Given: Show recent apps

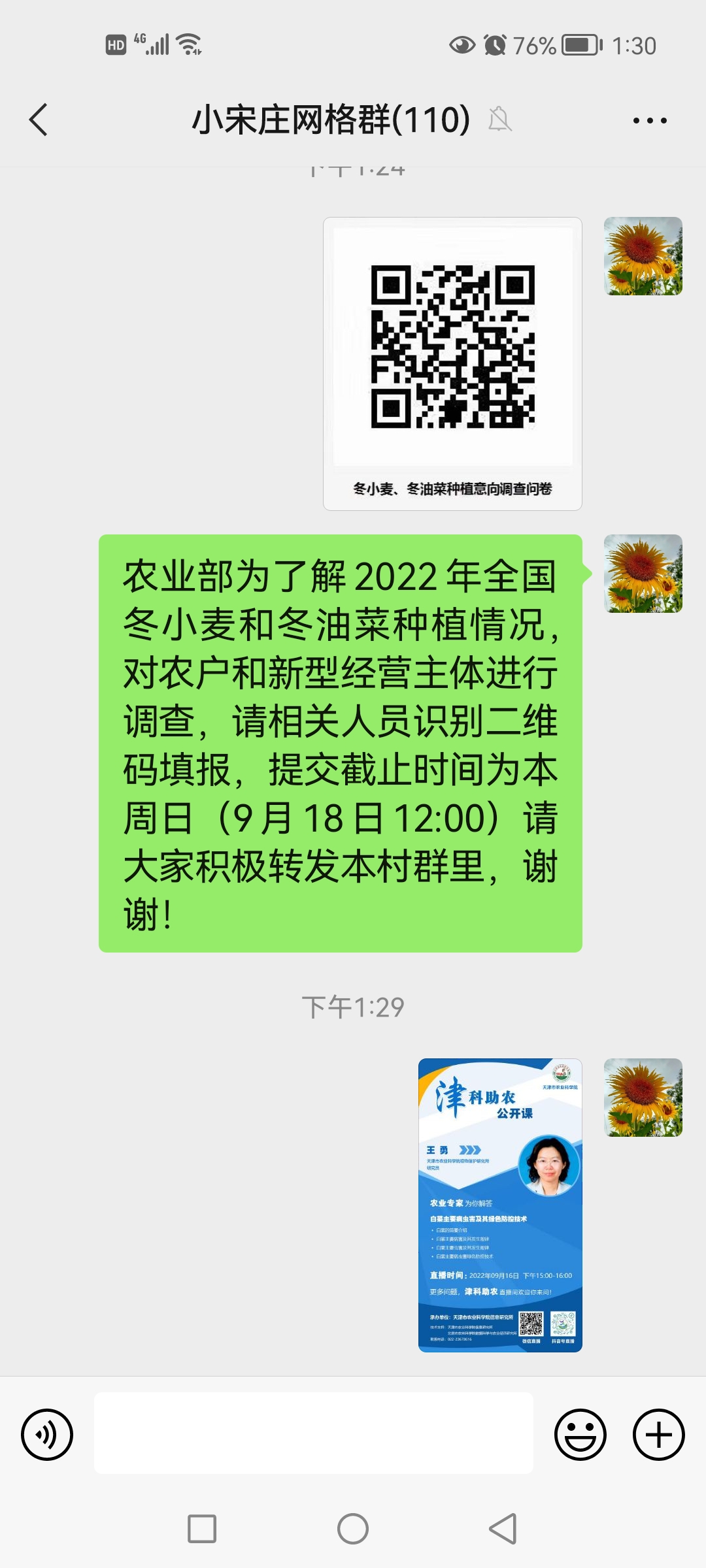Looking at the screenshot, I should (202, 1529).
